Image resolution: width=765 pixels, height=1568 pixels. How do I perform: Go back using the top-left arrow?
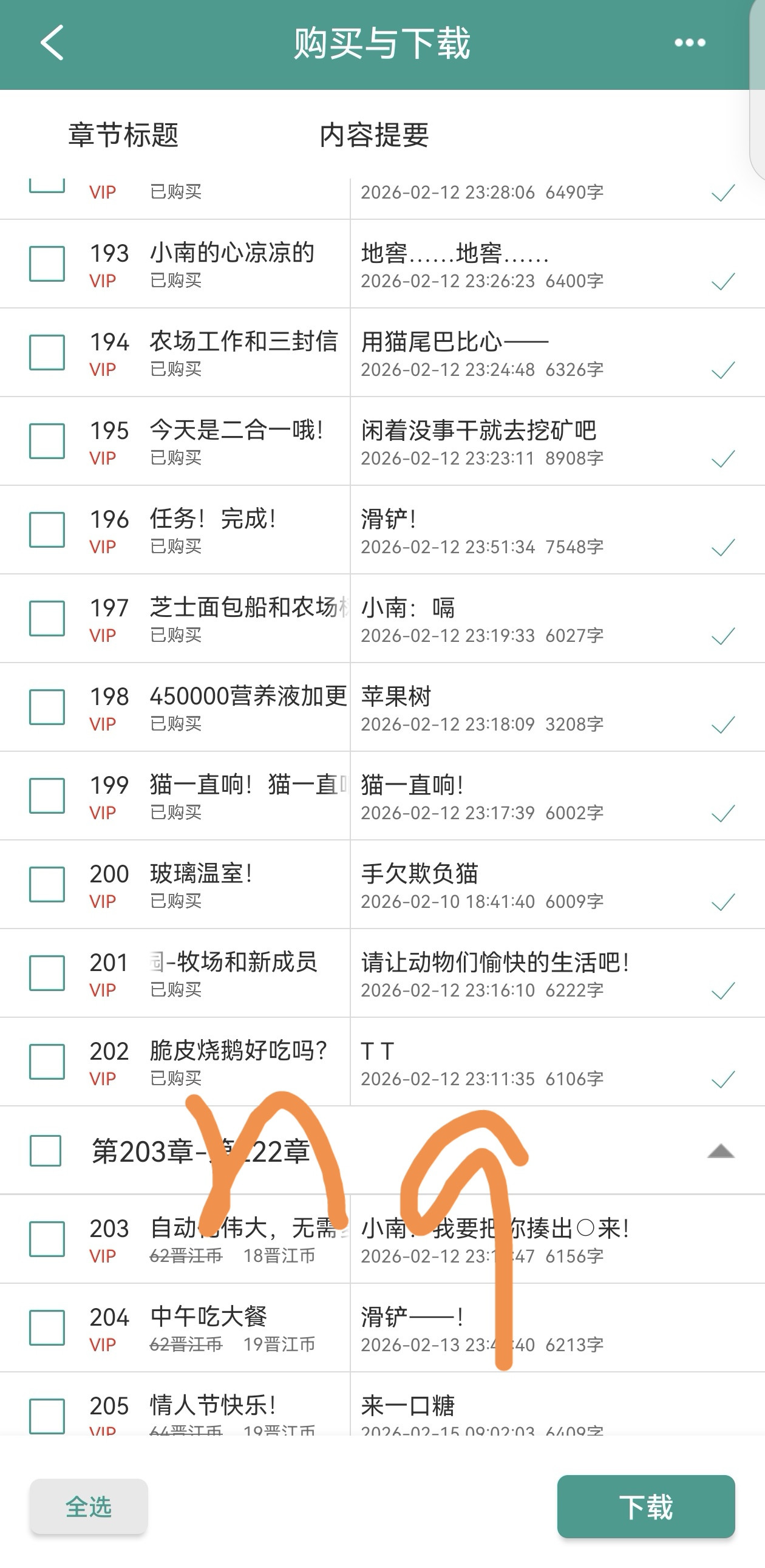pyautogui.click(x=52, y=43)
